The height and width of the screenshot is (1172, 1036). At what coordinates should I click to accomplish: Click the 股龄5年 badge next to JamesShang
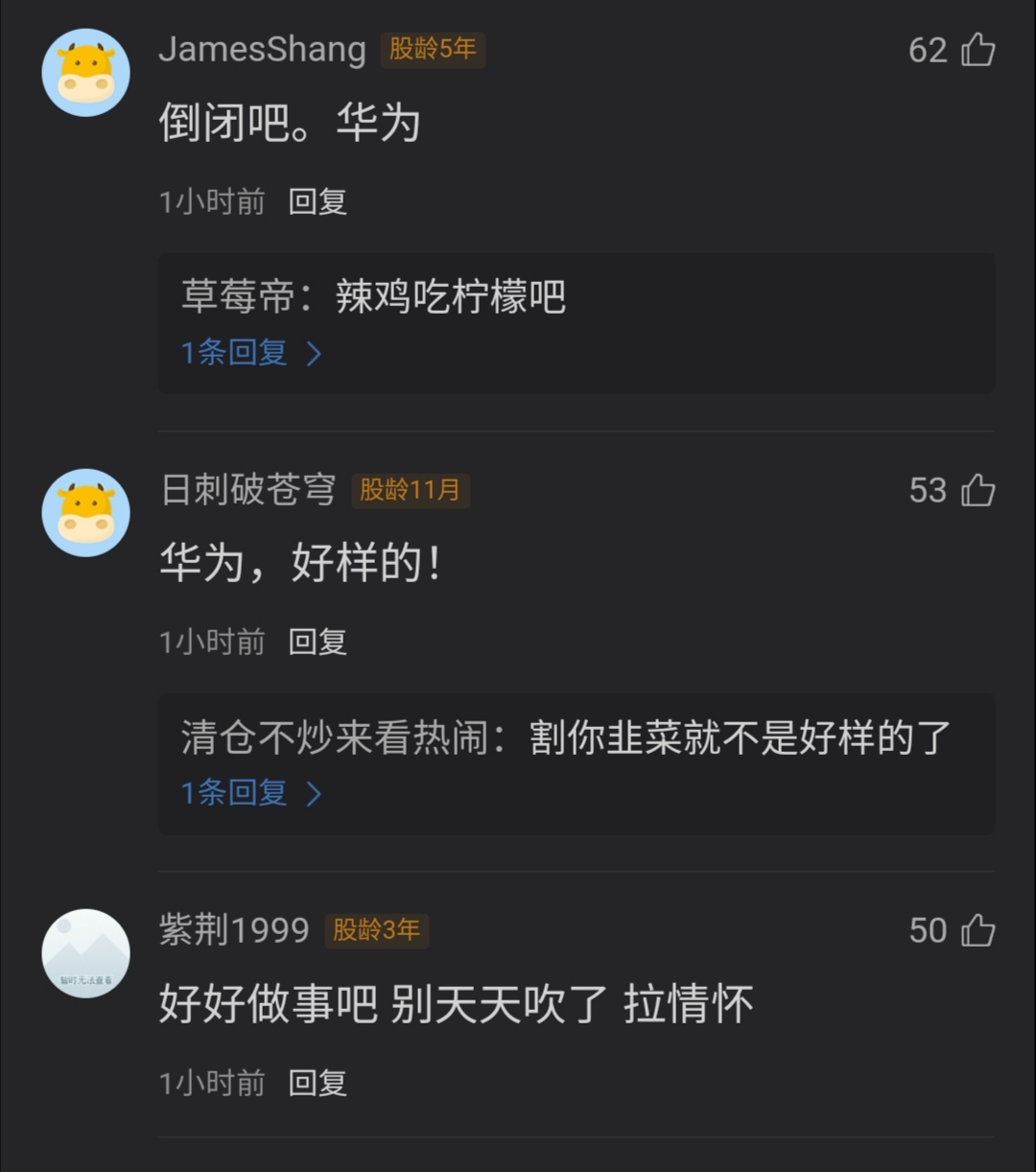pyautogui.click(x=433, y=48)
